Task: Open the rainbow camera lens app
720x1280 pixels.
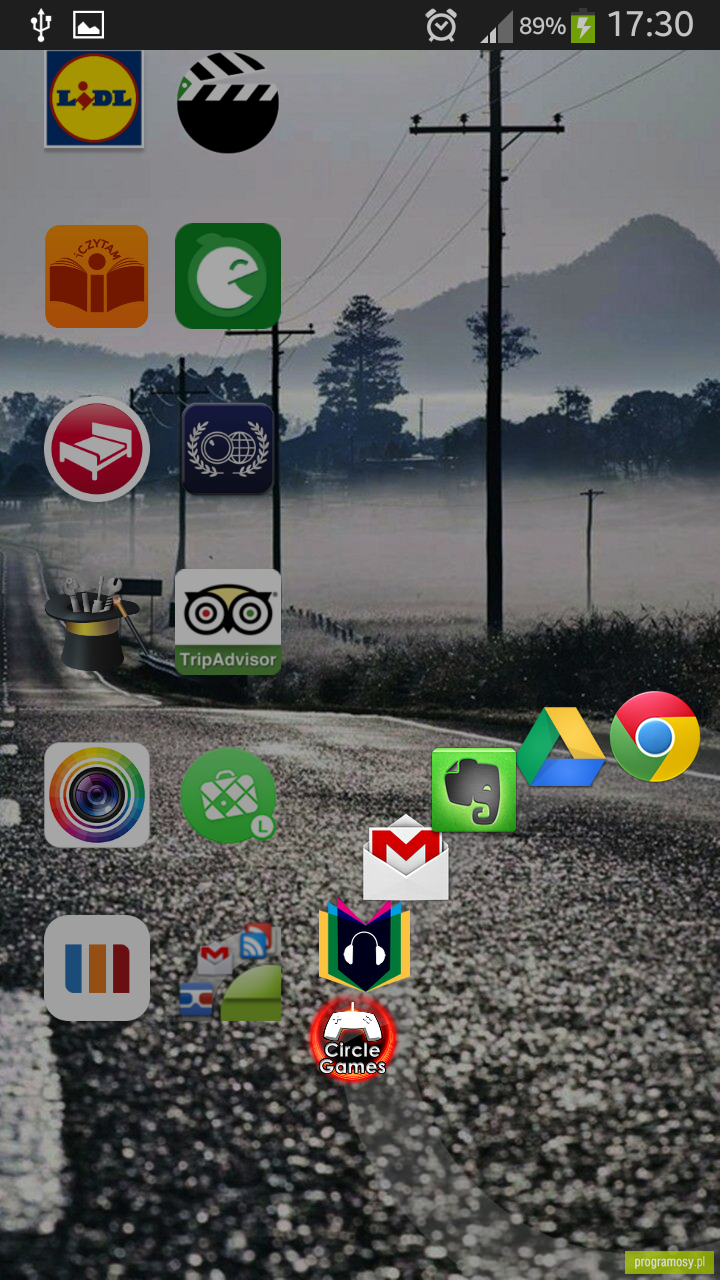Action: click(x=97, y=795)
